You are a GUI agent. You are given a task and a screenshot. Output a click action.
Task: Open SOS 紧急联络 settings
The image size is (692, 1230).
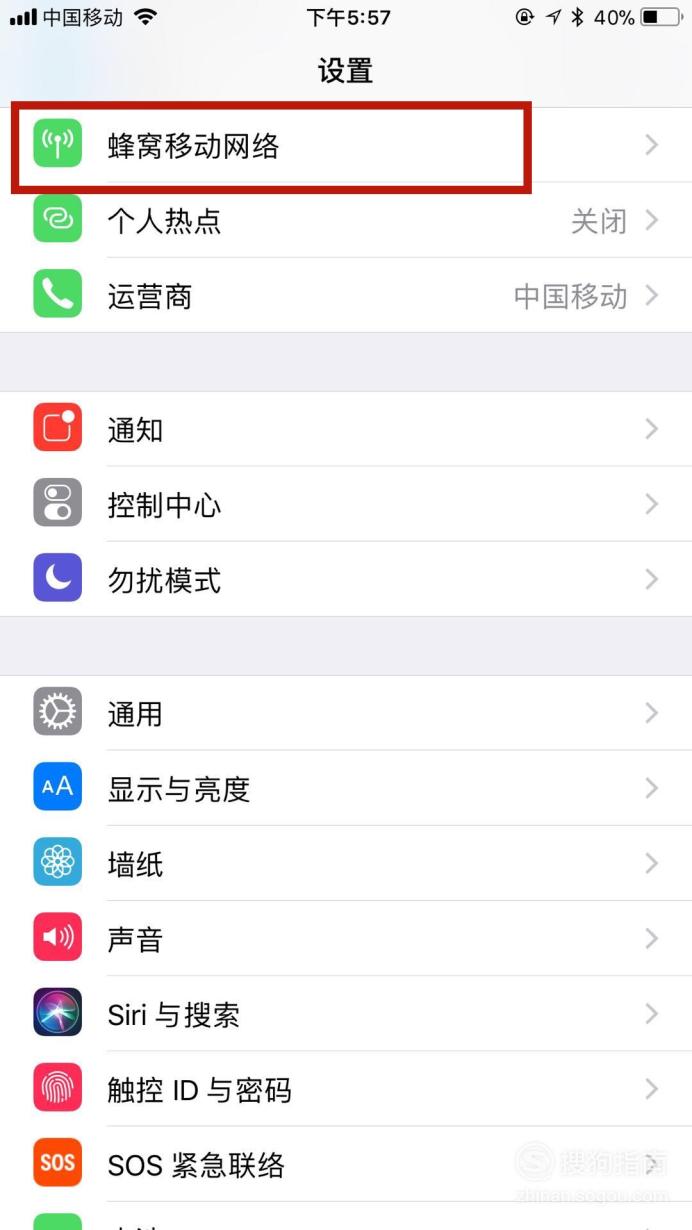tap(346, 1163)
